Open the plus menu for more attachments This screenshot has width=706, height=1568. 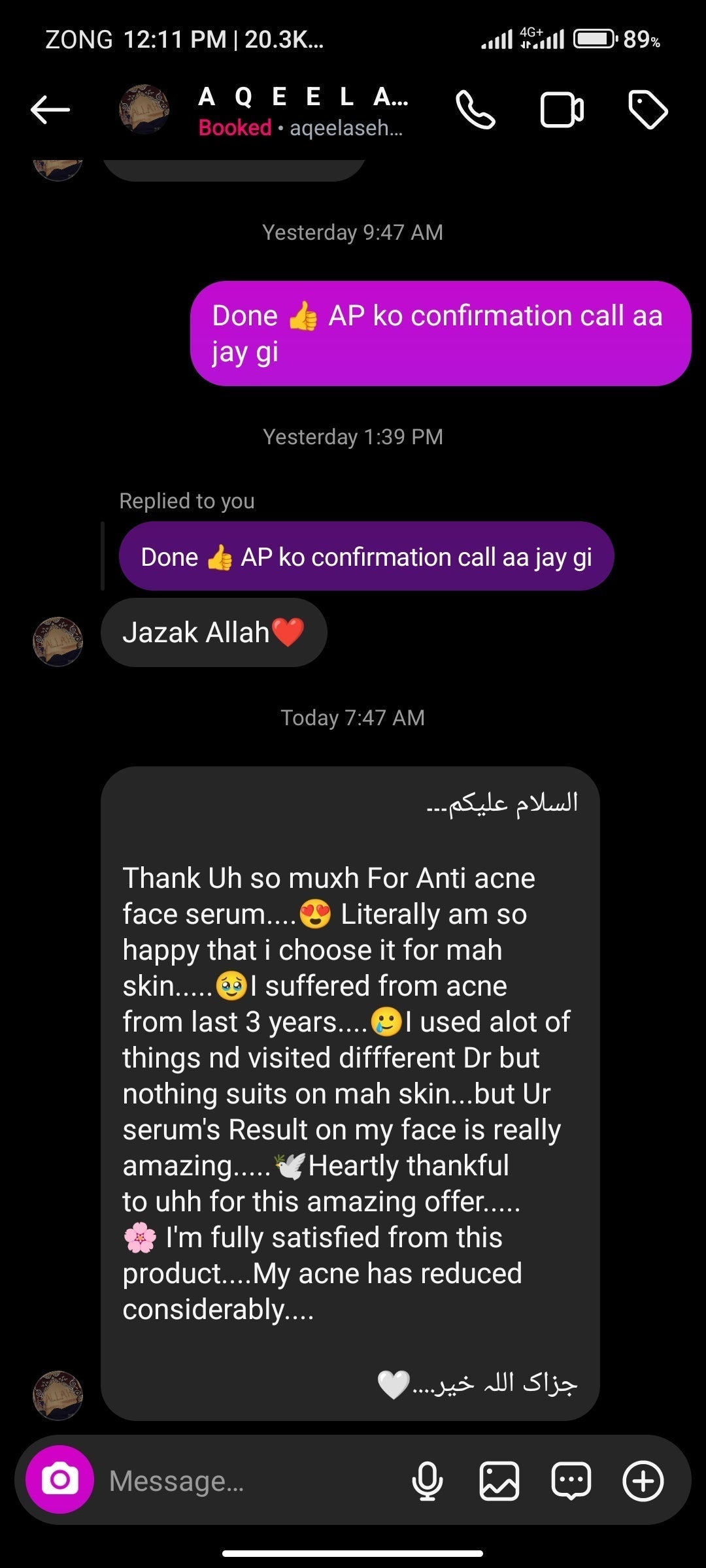click(x=643, y=1481)
